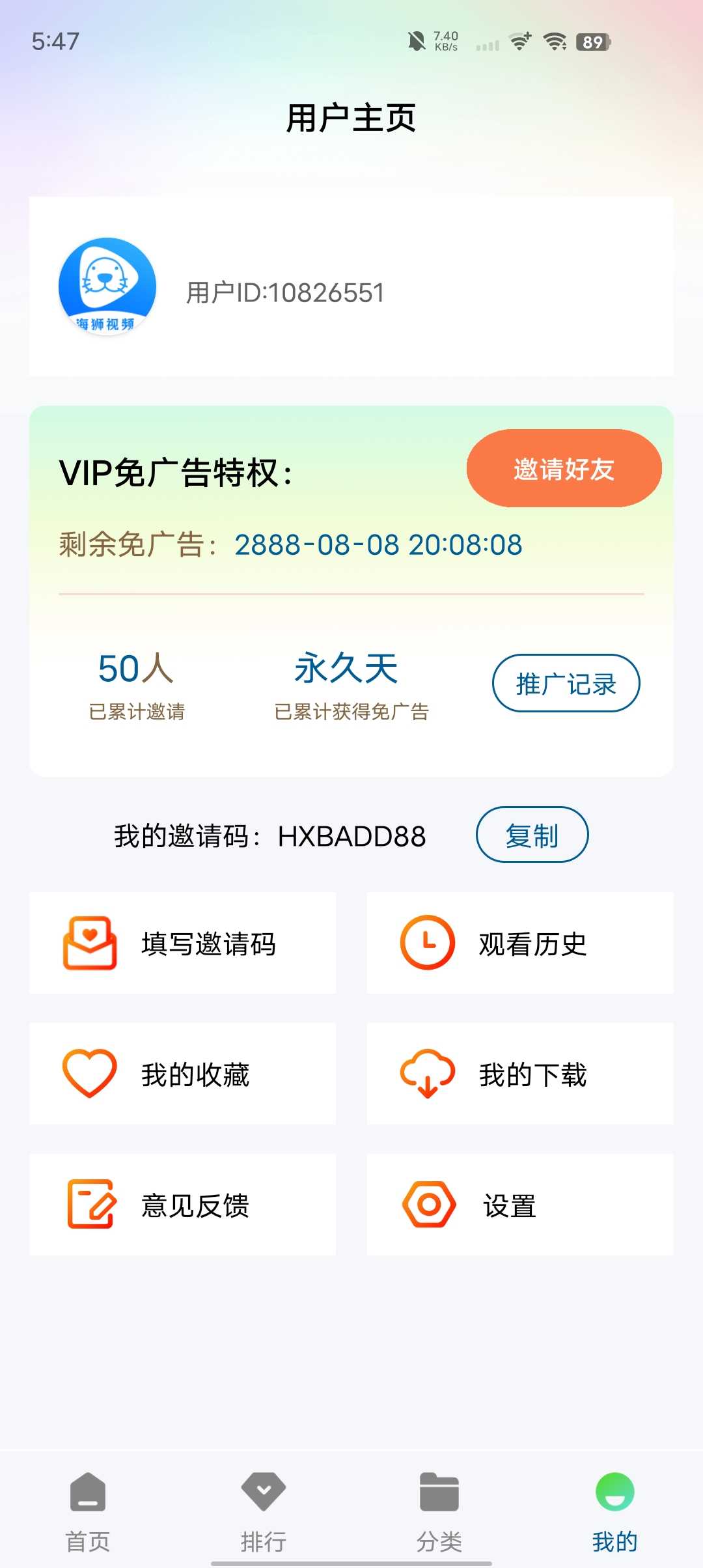Tap the 邀请好友 button

tap(564, 468)
